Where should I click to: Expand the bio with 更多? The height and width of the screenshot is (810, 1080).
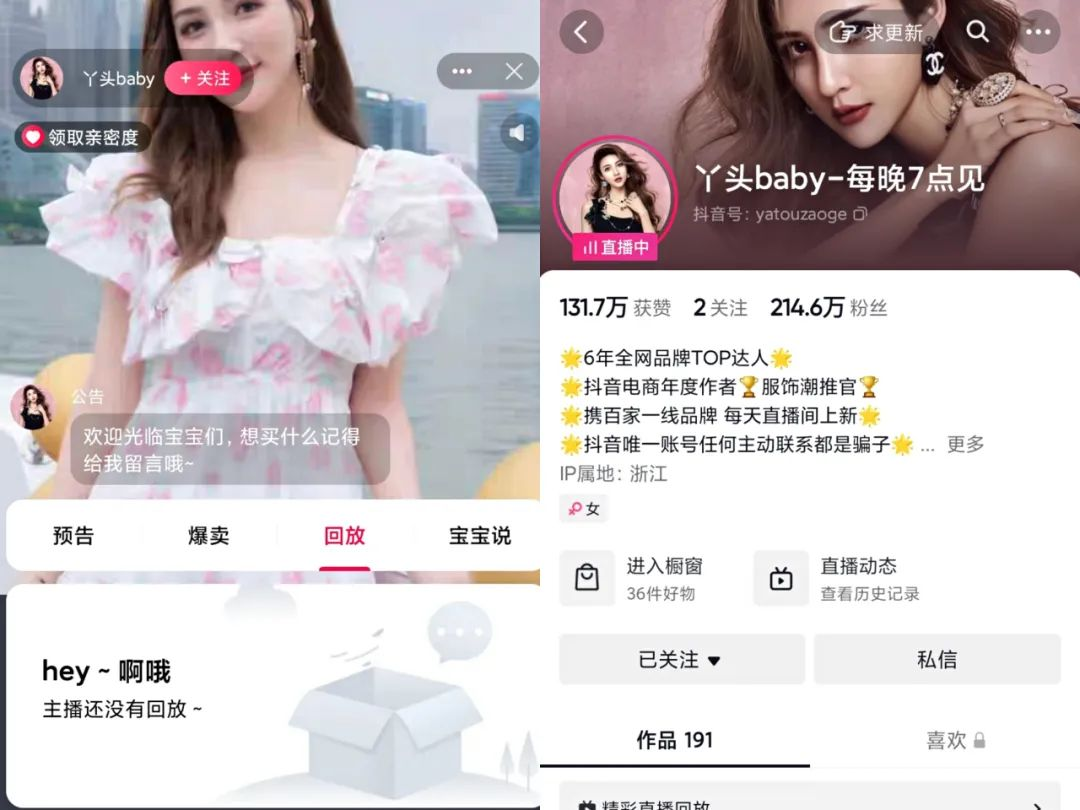click(965, 444)
